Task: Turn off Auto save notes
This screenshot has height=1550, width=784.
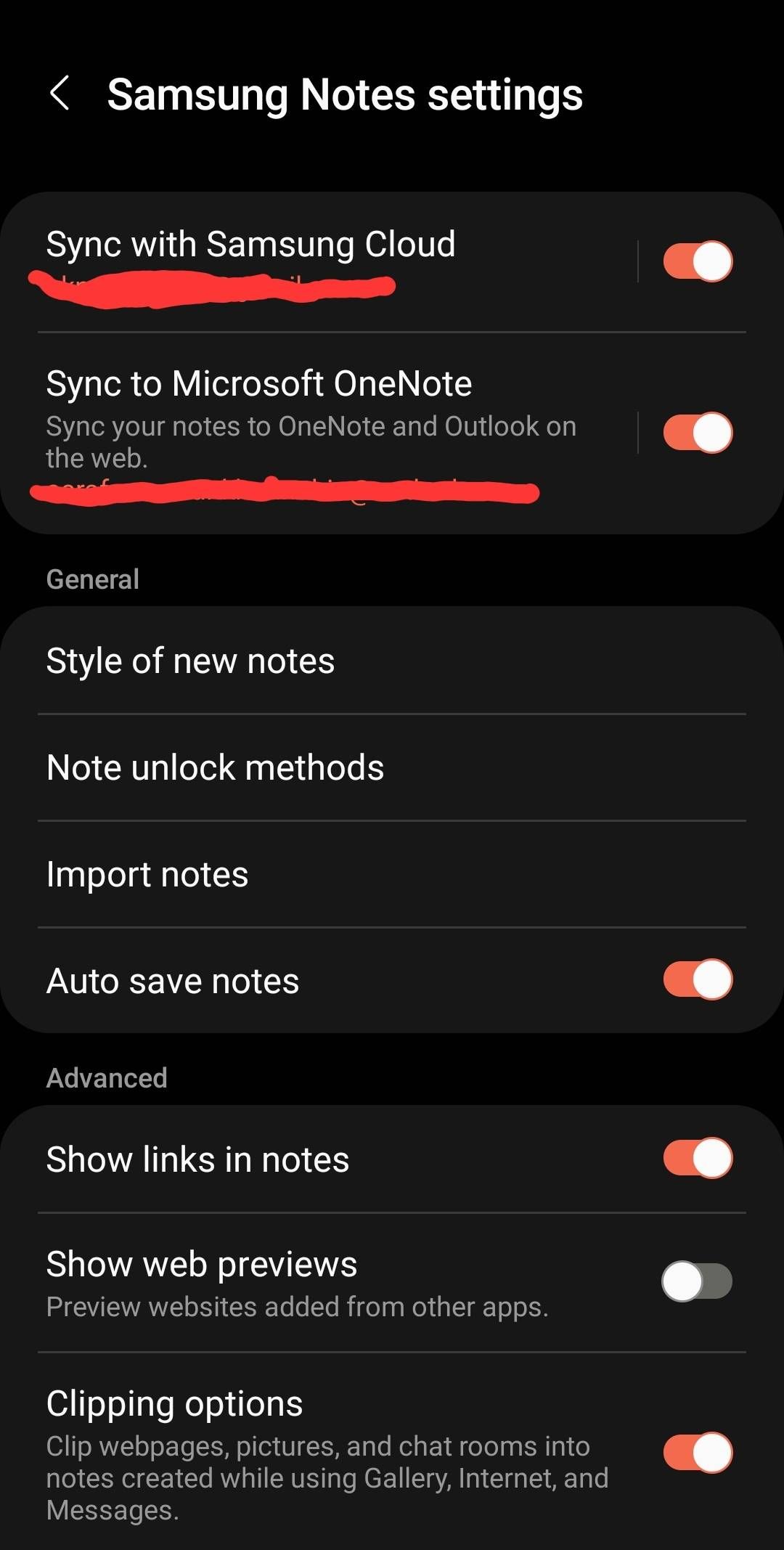Action: [697, 980]
